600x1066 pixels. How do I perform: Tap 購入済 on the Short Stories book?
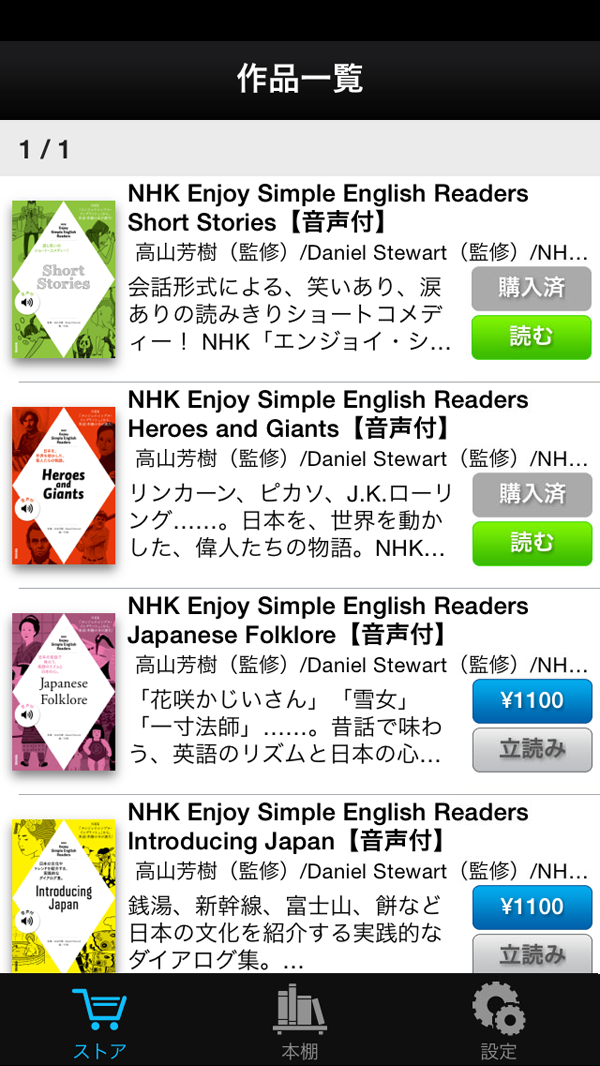531,289
